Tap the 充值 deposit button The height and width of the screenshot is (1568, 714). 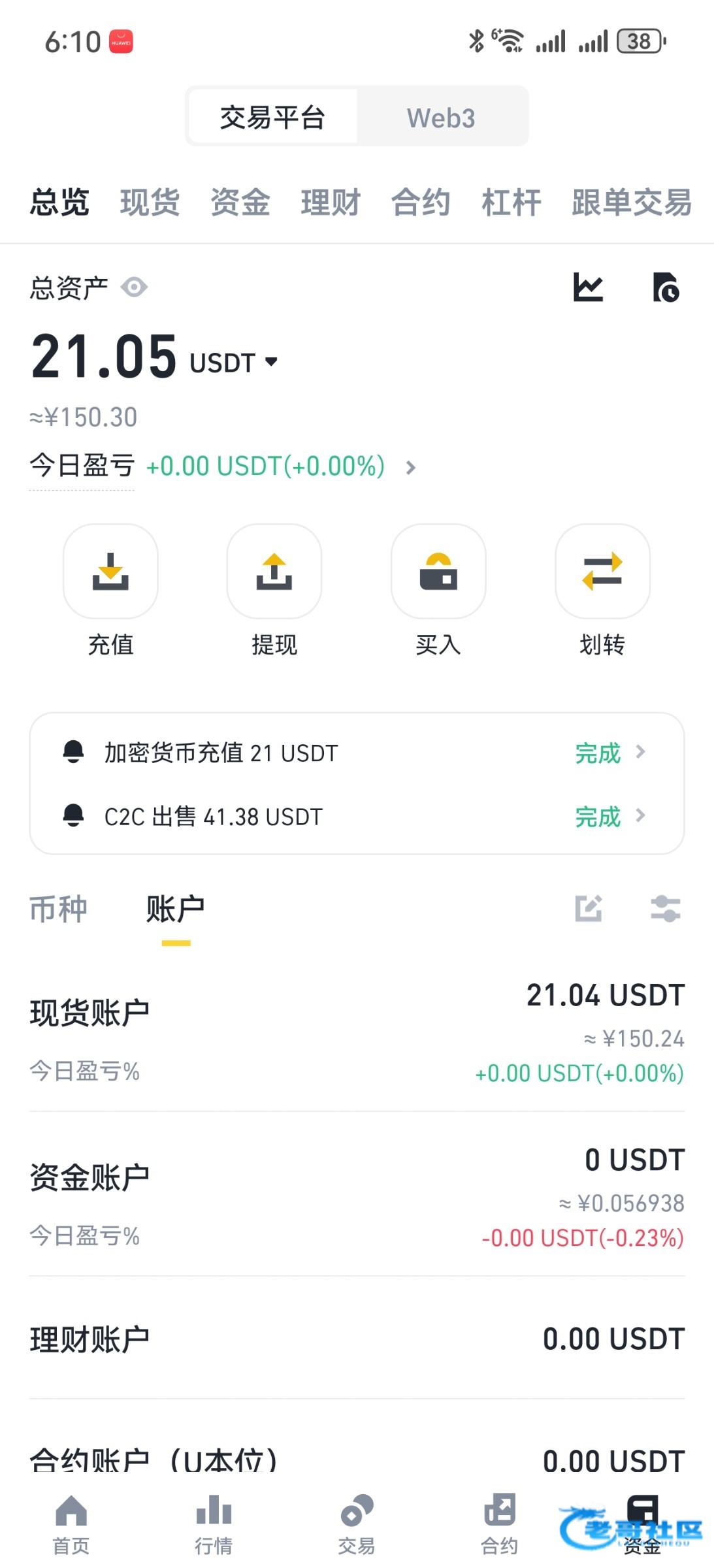110,590
